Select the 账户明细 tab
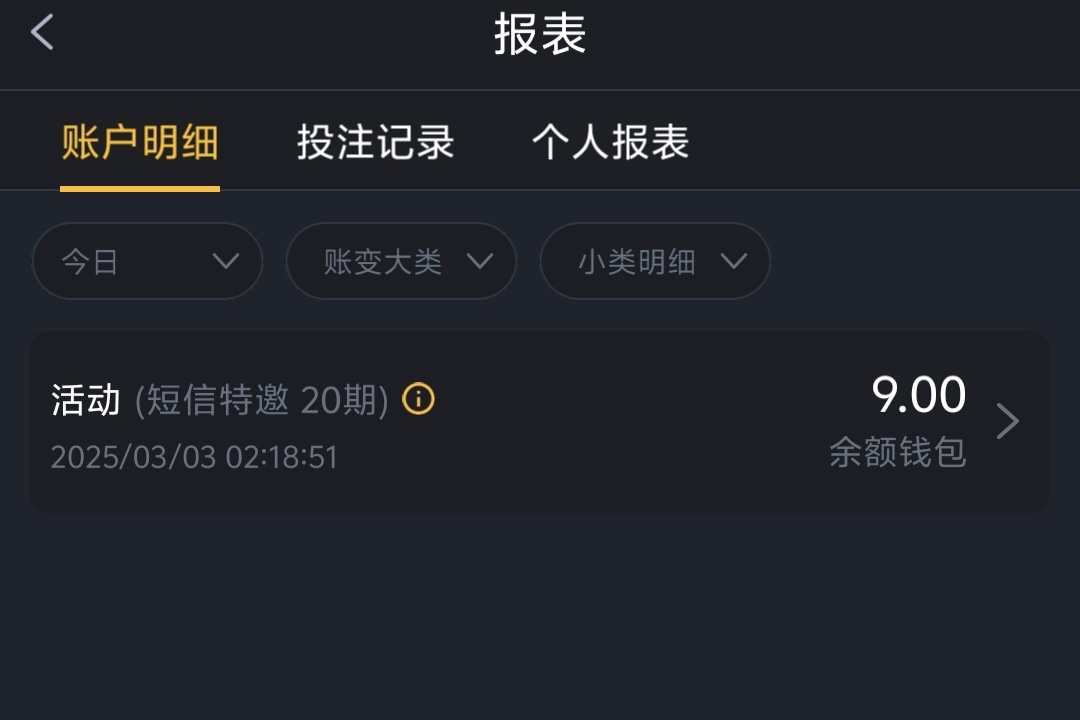The image size is (1080, 720). coord(140,142)
